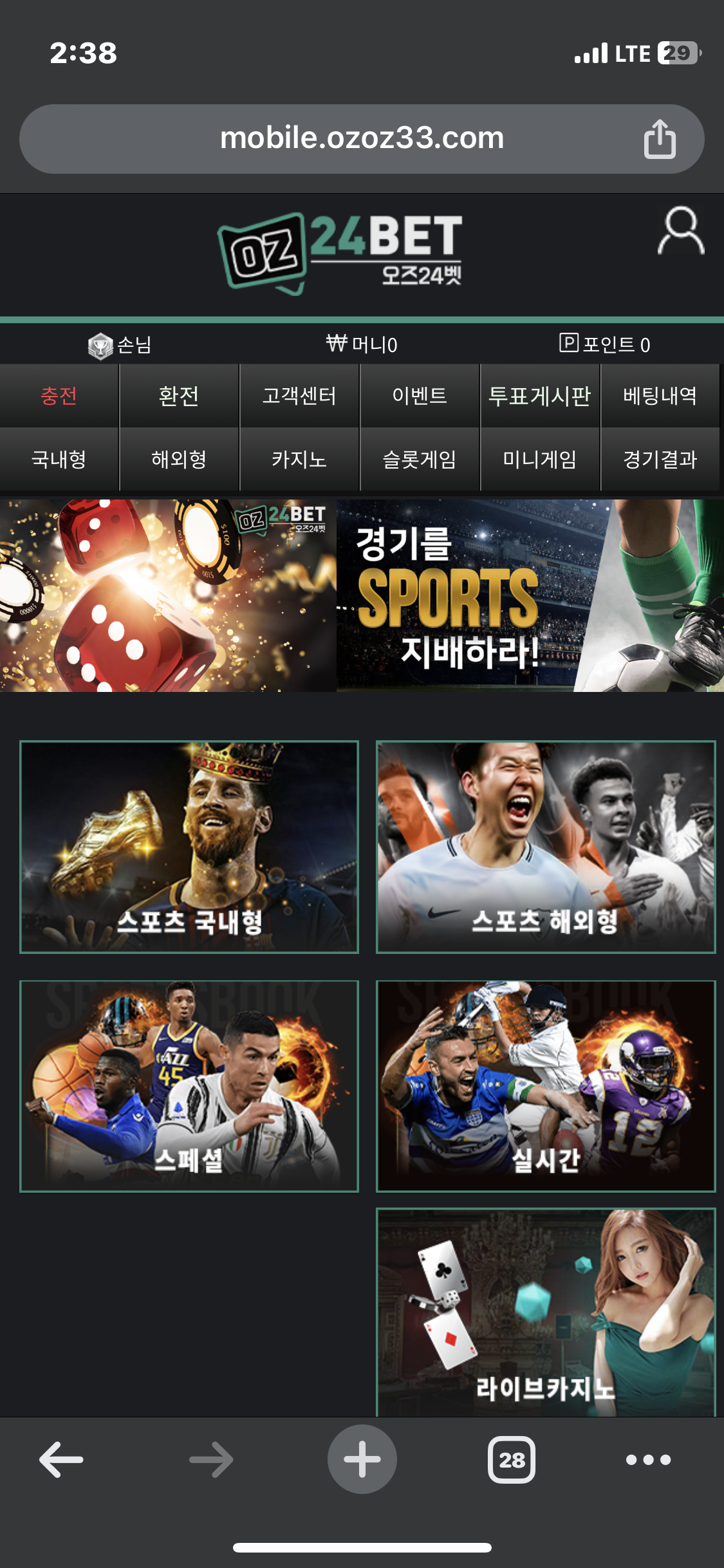This screenshot has height=1568, width=724.
Task: Select the 충전 menu item
Action: [59, 397]
